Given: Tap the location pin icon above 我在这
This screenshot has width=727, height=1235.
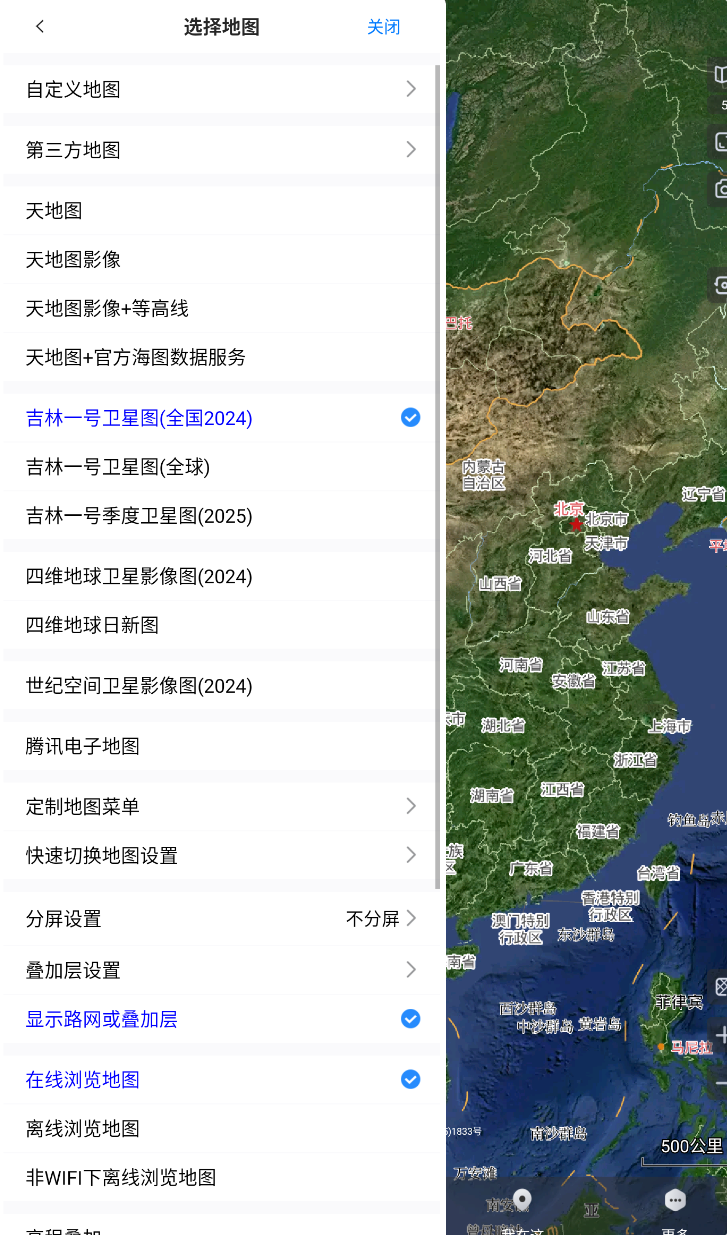Looking at the screenshot, I should 524,1197.
